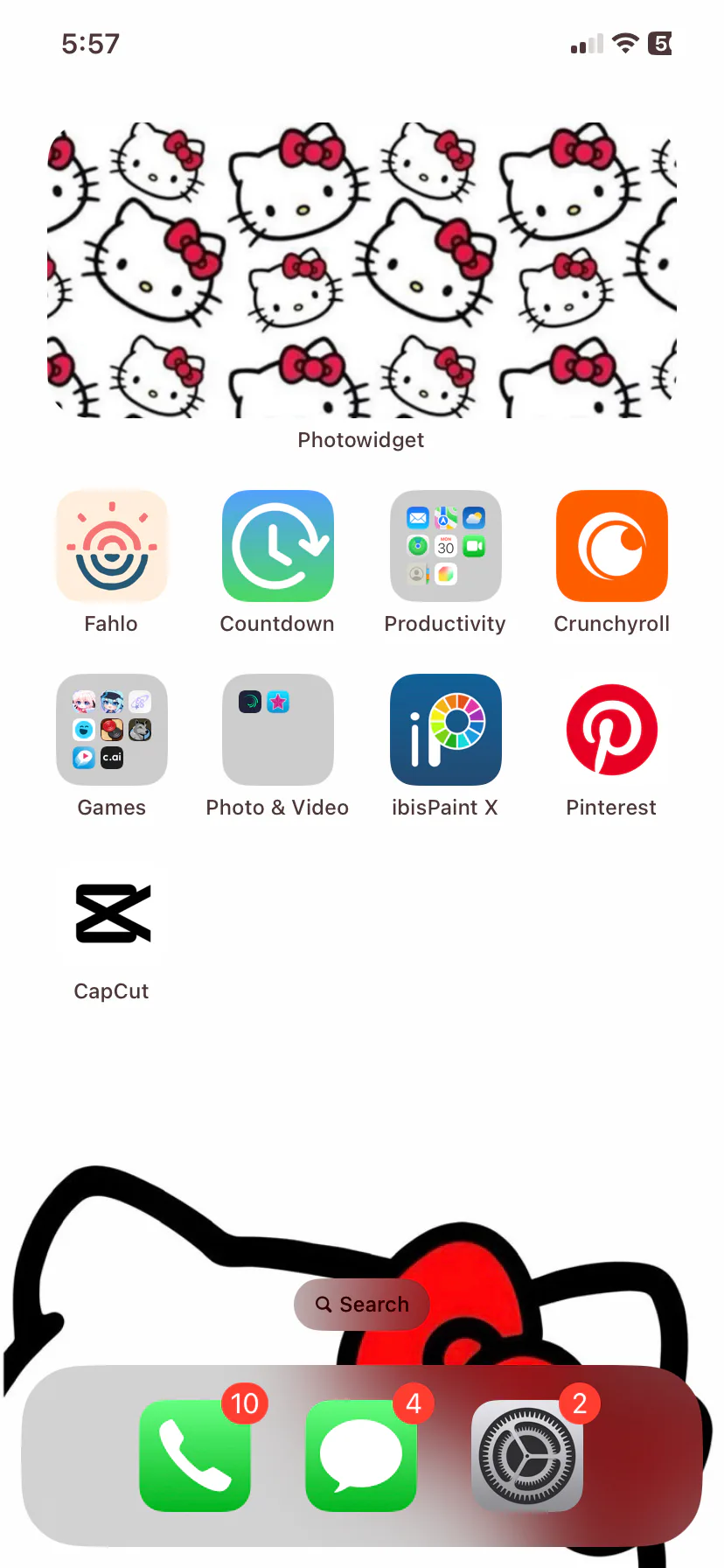Tap the Search pill
Screen dimensions: 724x1568
point(362,1305)
